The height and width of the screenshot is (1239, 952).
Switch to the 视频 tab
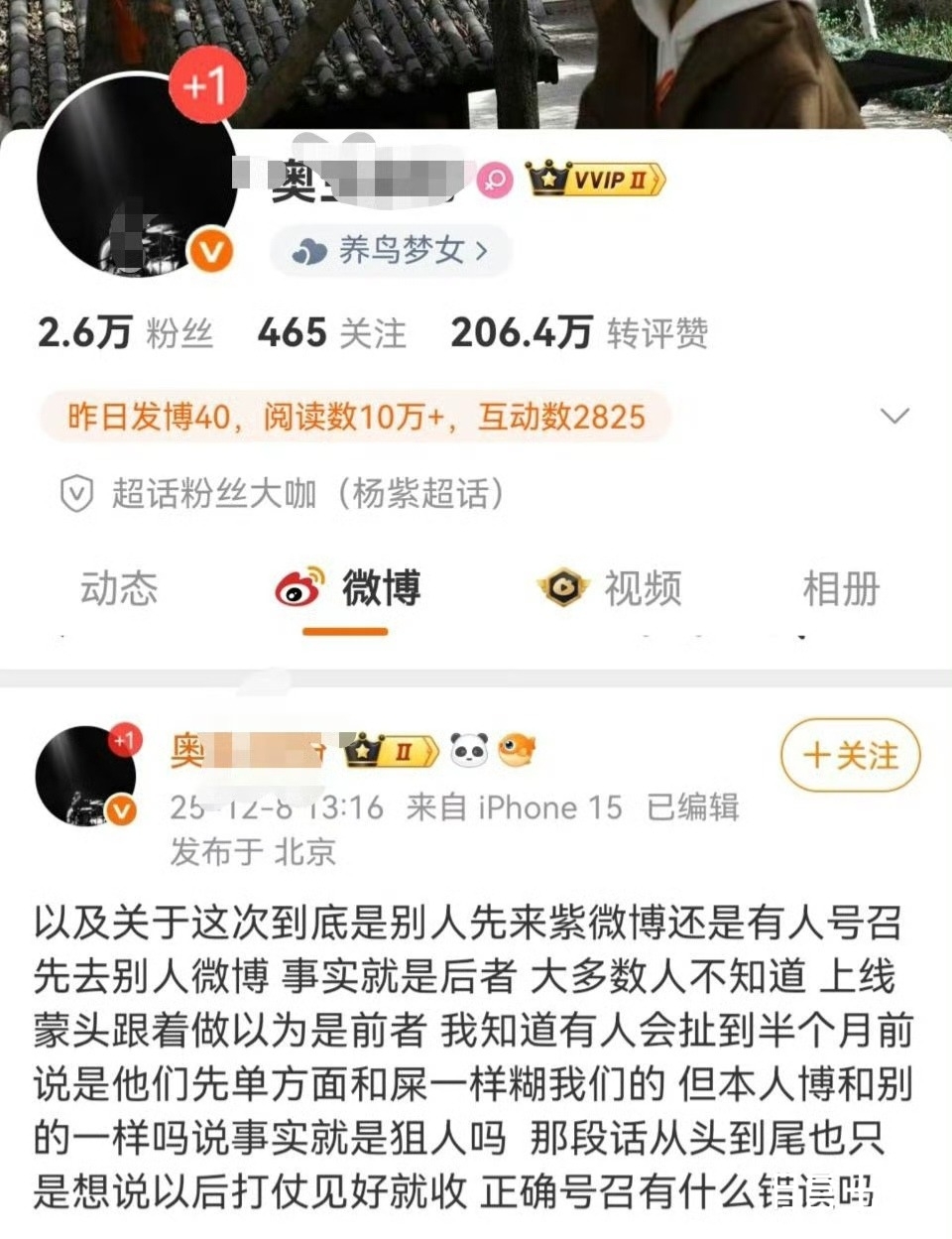coord(611,588)
